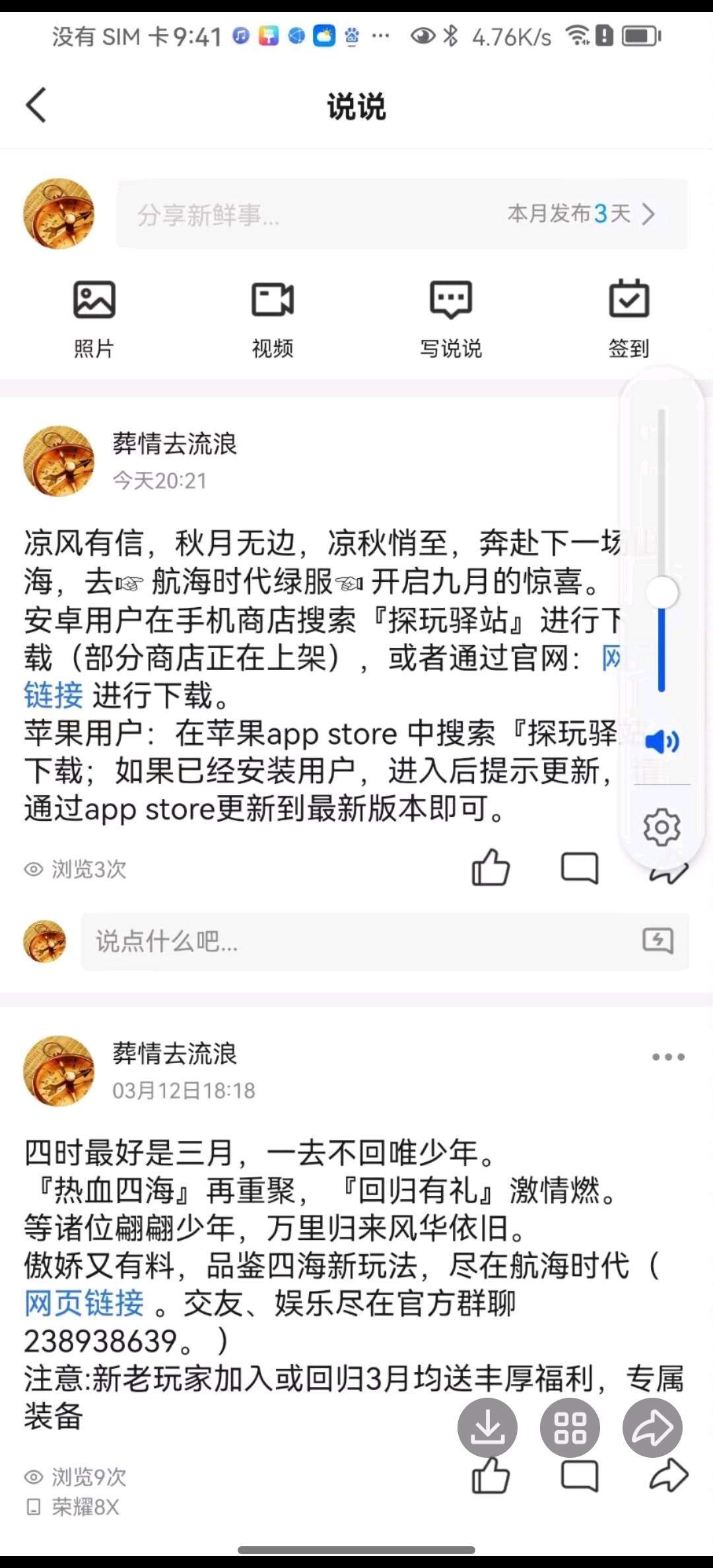Add a post from 照片
The image size is (713, 1568).
(94, 318)
